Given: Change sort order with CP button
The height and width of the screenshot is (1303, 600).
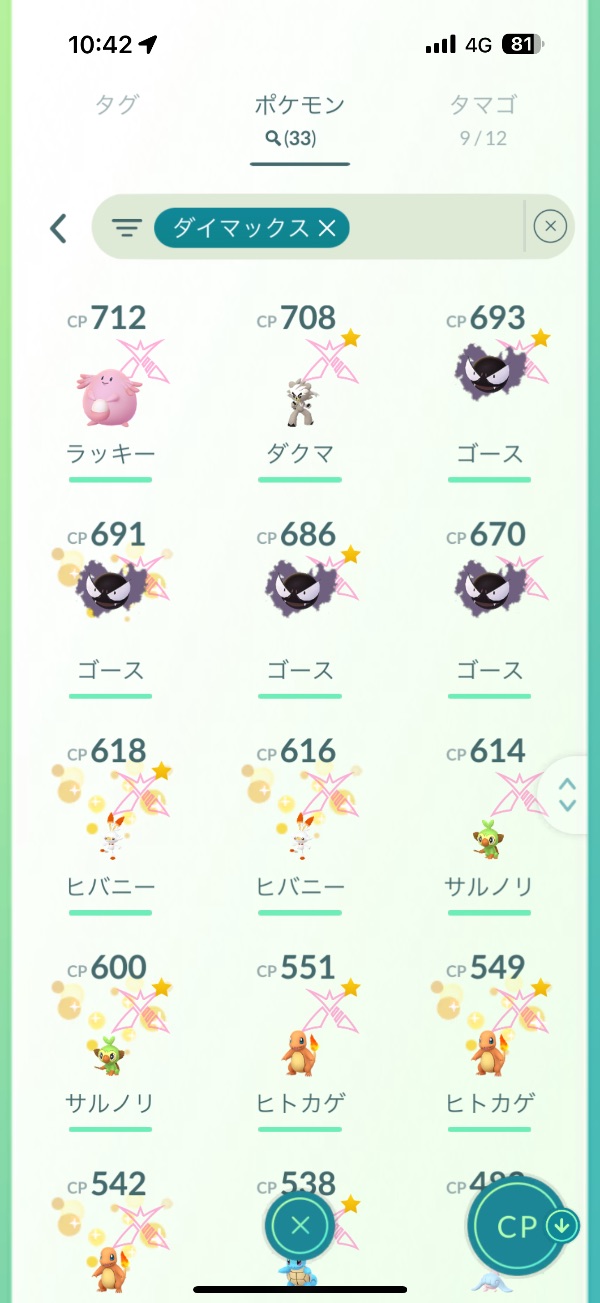Looking at the screenshot, I should pos(519,1226).
